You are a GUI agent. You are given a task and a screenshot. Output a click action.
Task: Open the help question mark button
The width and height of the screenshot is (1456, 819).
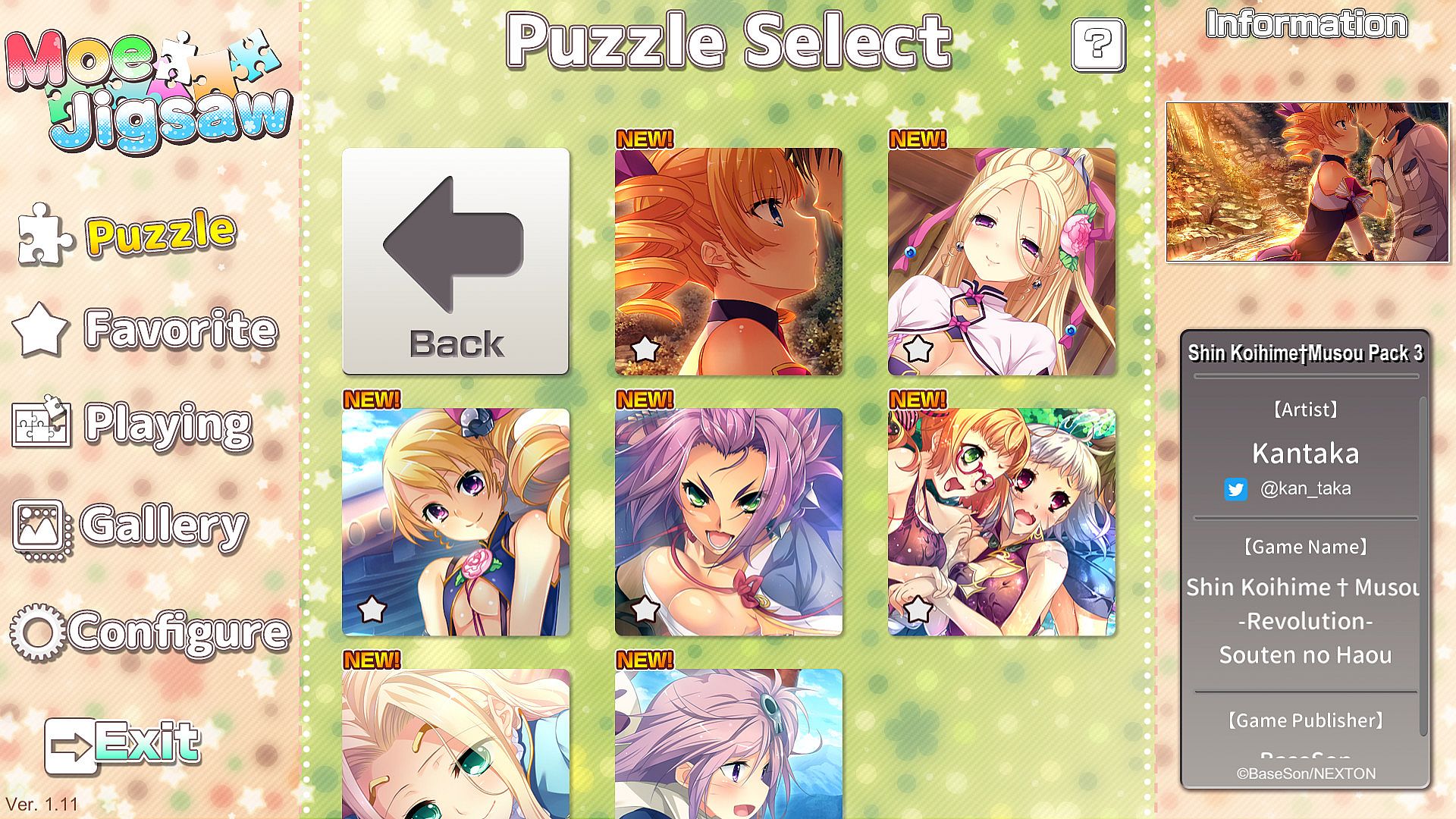coord(1097,45)
